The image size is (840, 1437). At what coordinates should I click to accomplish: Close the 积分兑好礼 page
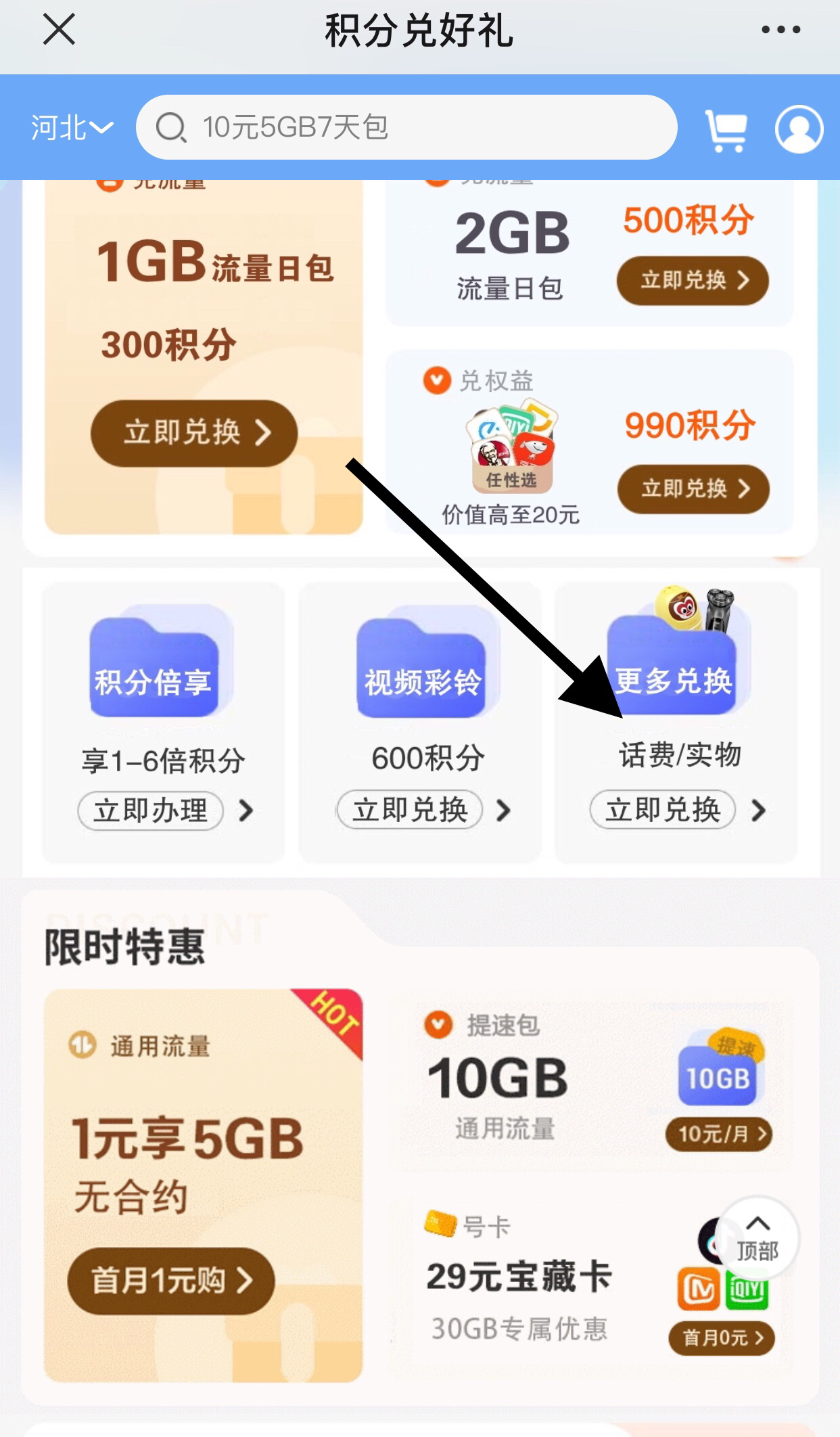pos(59,30)
